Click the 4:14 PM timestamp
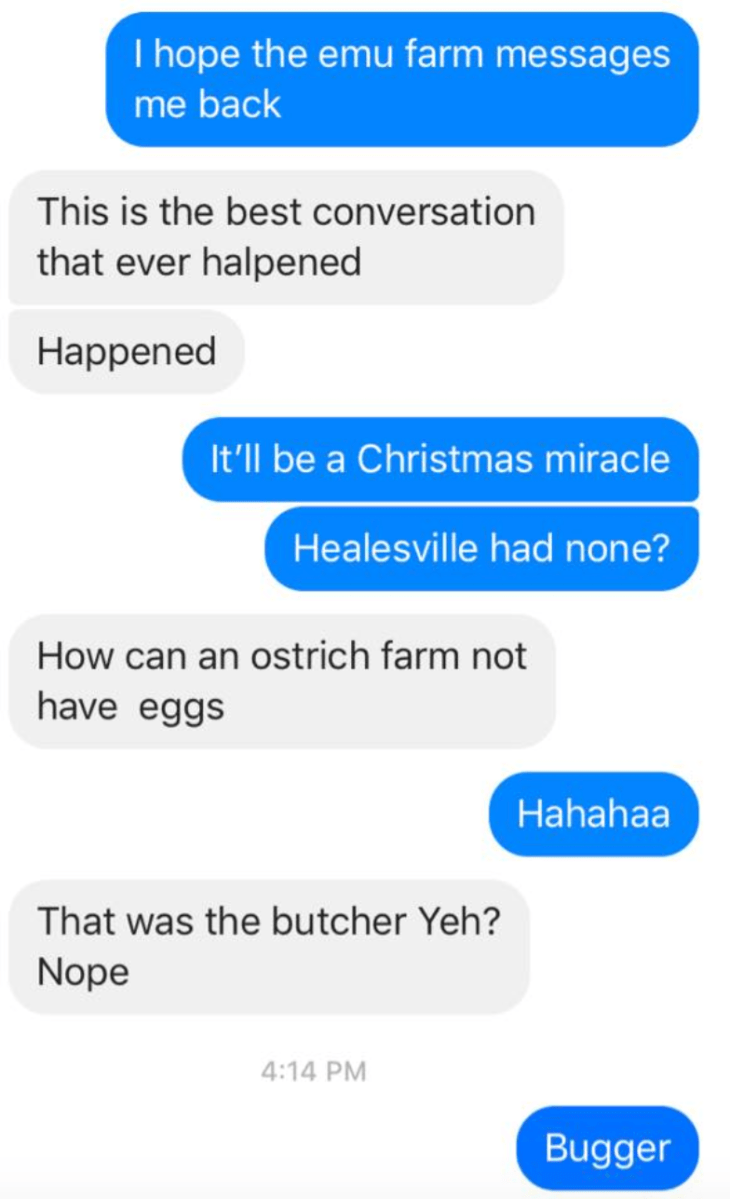 click(314, 1070)
